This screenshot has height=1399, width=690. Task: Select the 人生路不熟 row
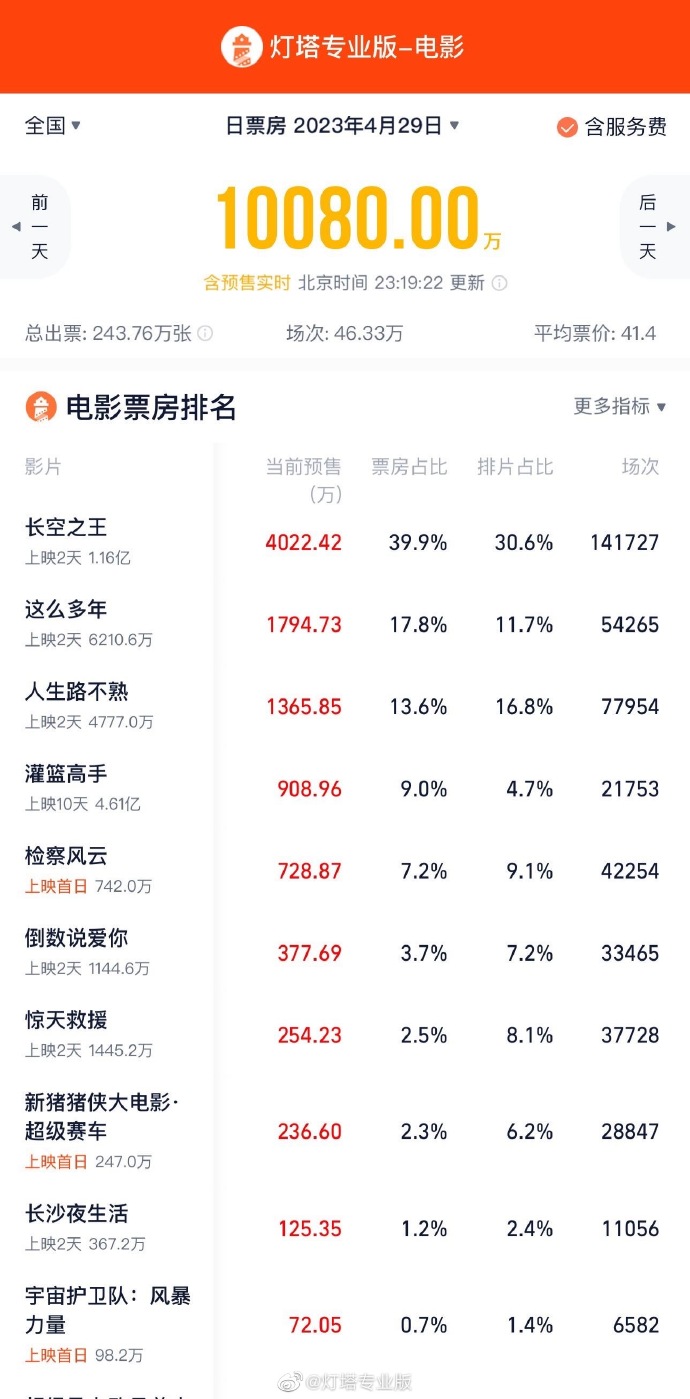[x=77, y=691]
